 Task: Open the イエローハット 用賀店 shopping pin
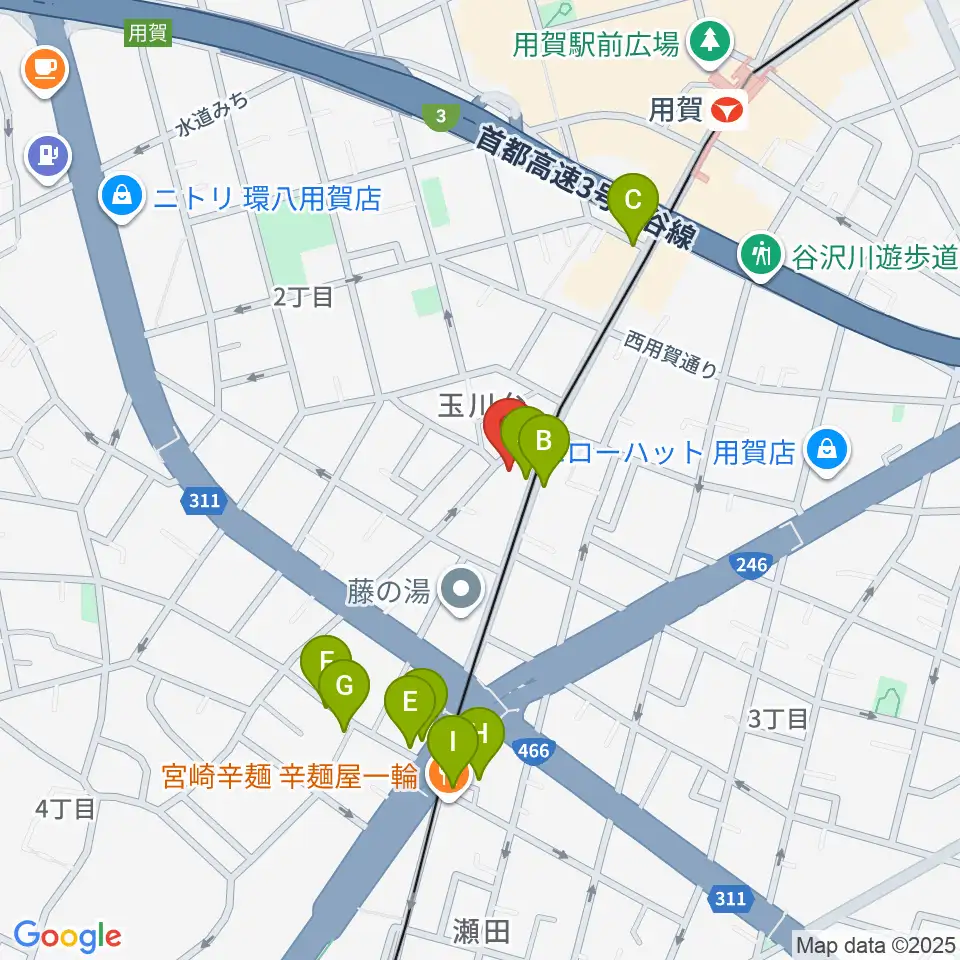point(827,451)
